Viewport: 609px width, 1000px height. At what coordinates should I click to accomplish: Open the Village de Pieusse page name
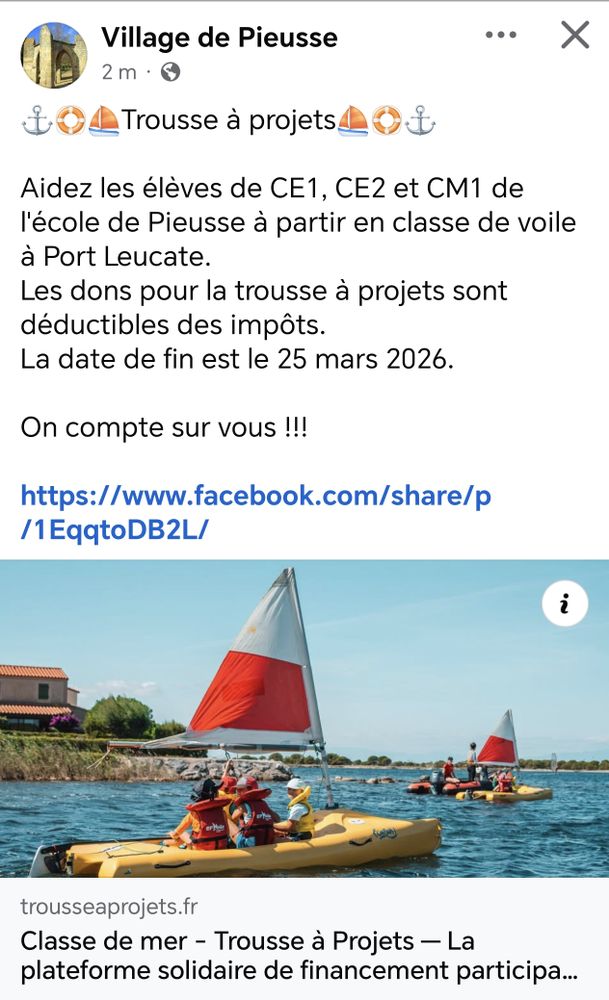(x=219, y=38)
